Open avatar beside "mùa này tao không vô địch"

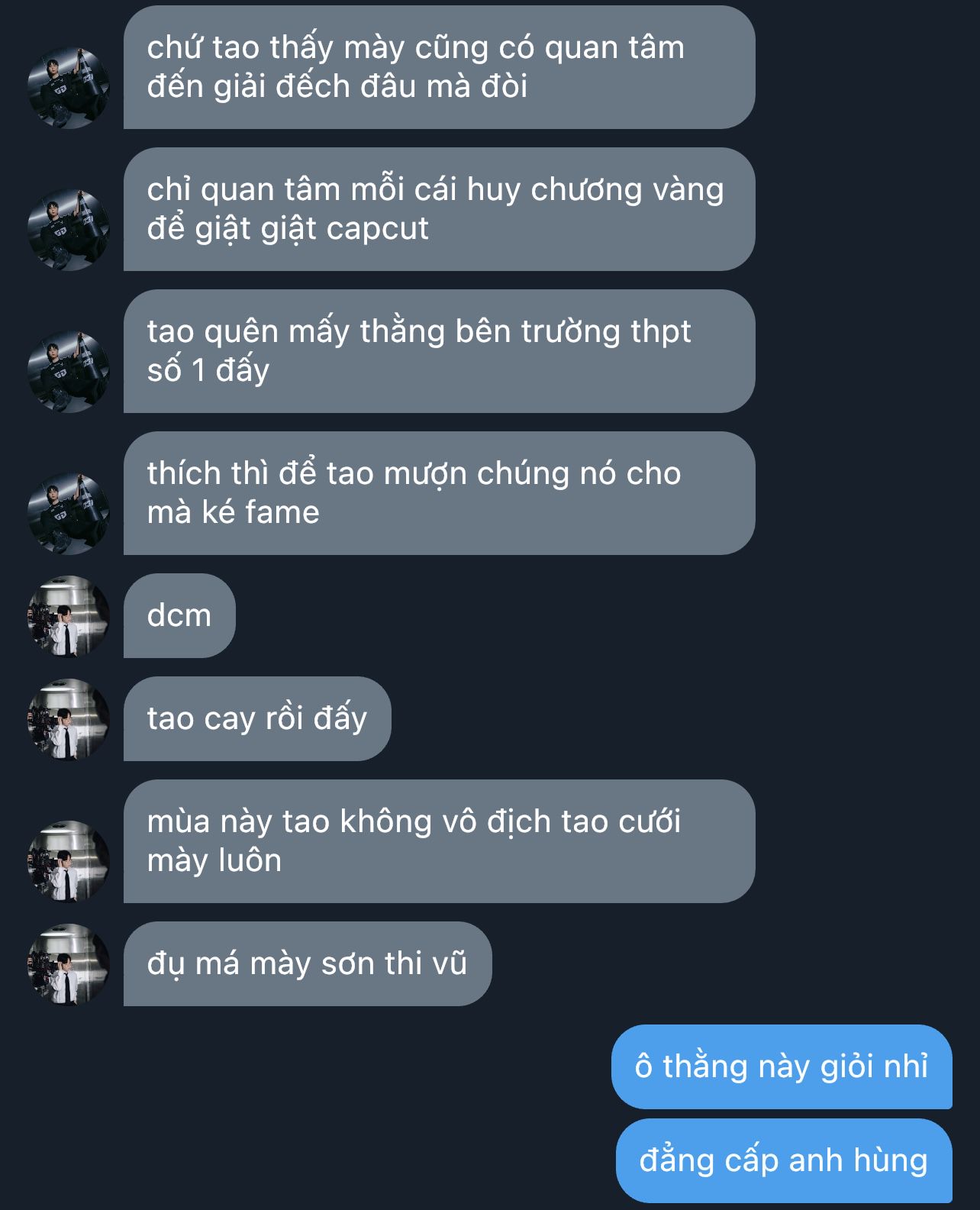coord(69,861)
